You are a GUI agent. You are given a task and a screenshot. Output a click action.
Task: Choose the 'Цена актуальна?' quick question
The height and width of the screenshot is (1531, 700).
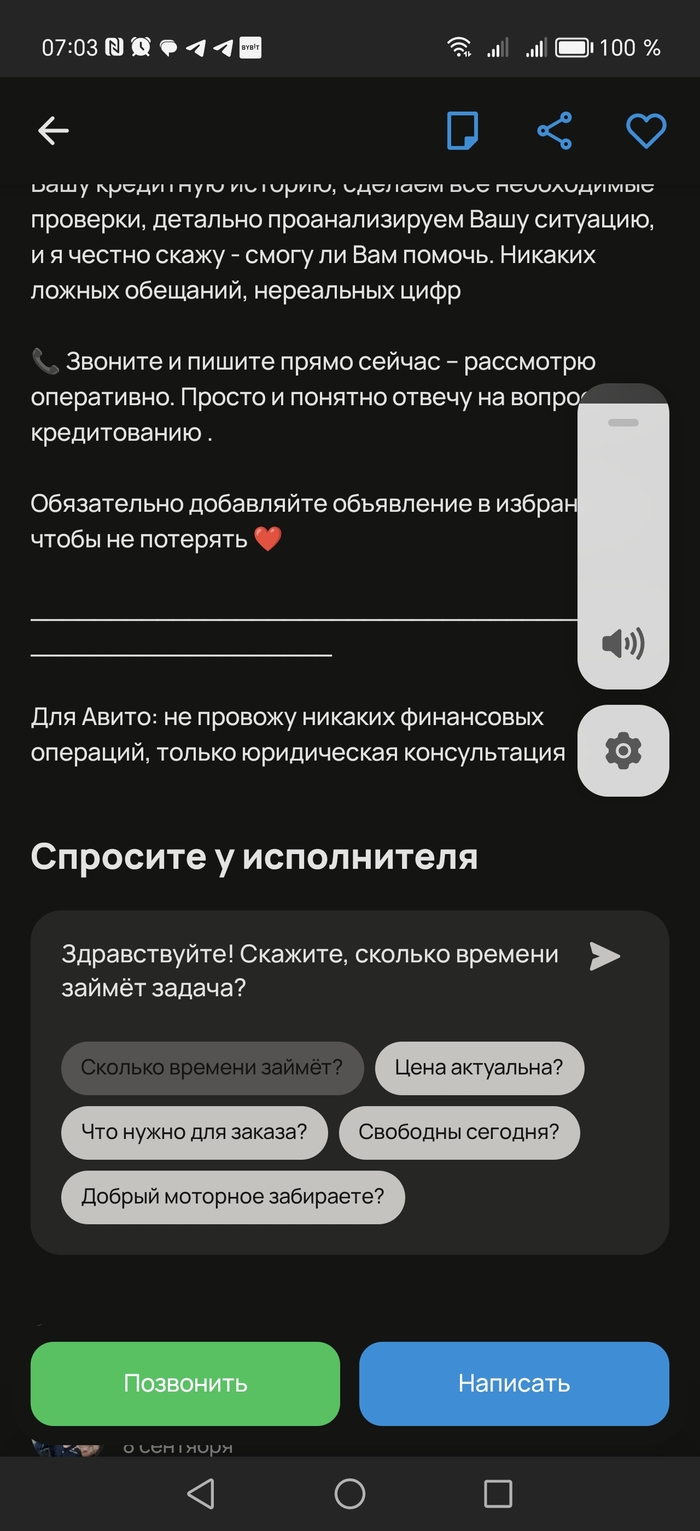pyautogui.click(x=479, y=1067)
